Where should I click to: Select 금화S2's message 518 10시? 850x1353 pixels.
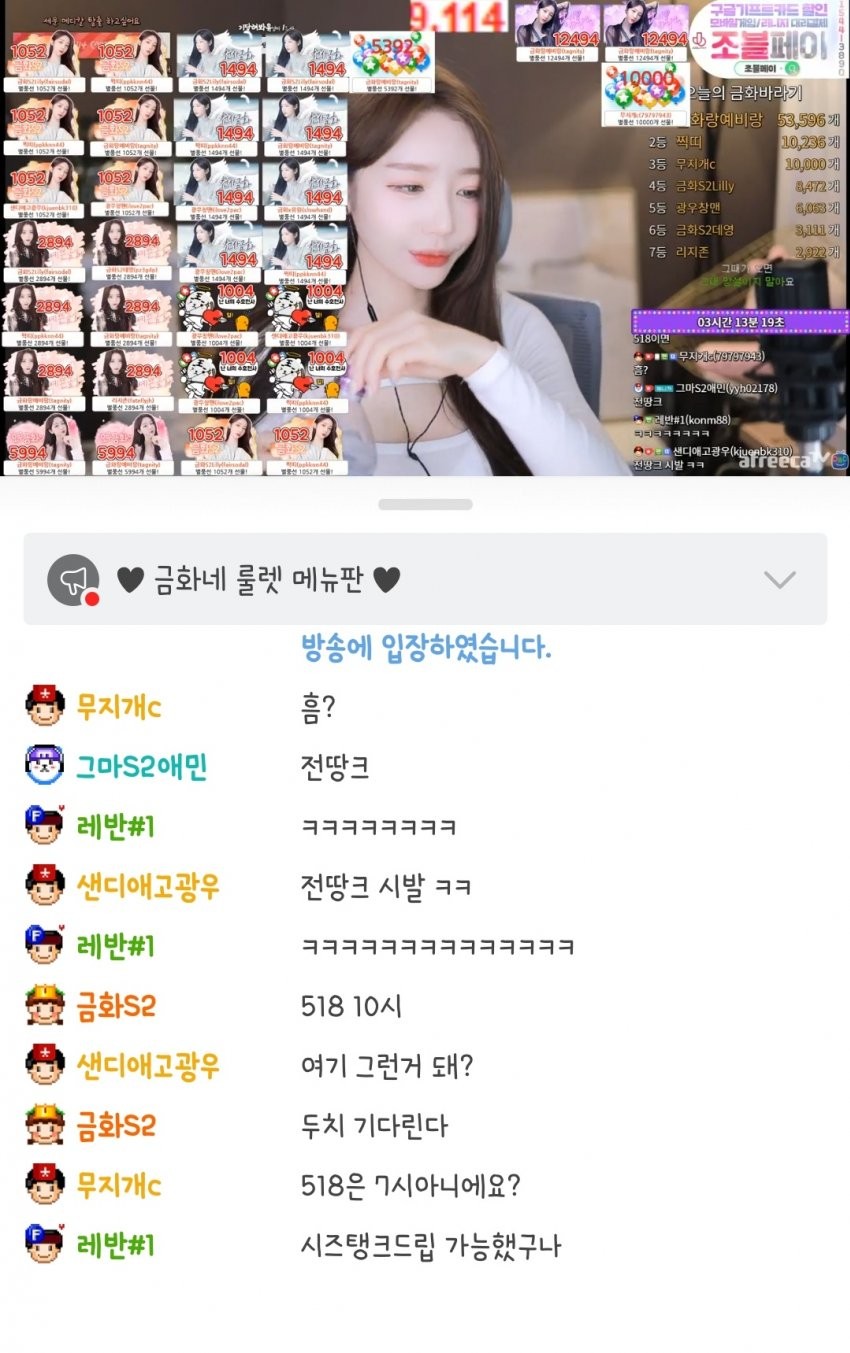(x=351, y=1006)
